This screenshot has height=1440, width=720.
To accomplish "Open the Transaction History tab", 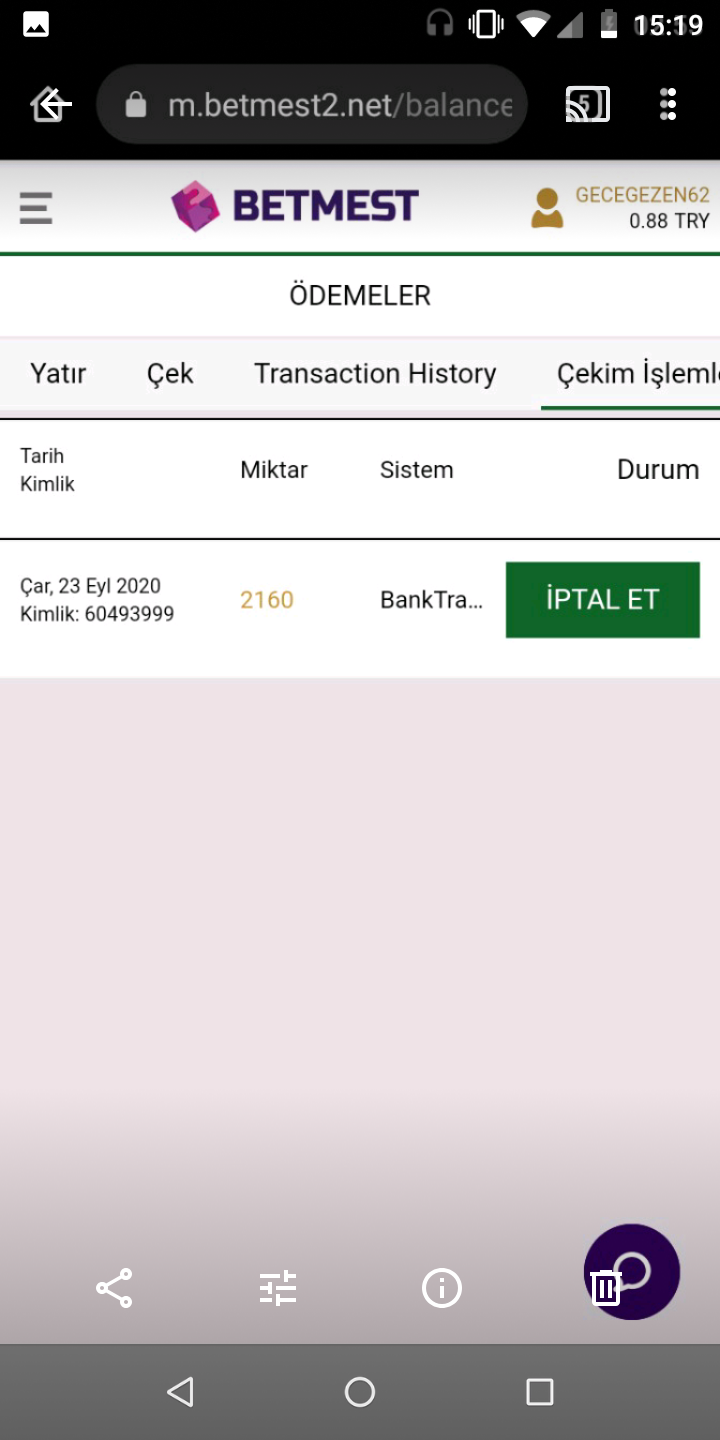I will point(375,374).
